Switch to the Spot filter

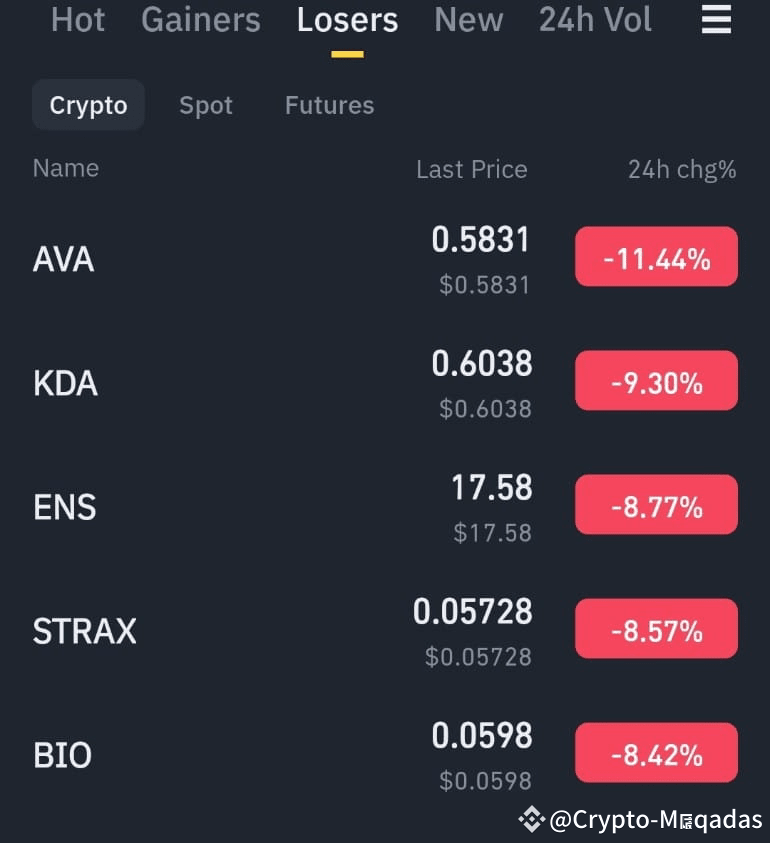pos(206,104)
